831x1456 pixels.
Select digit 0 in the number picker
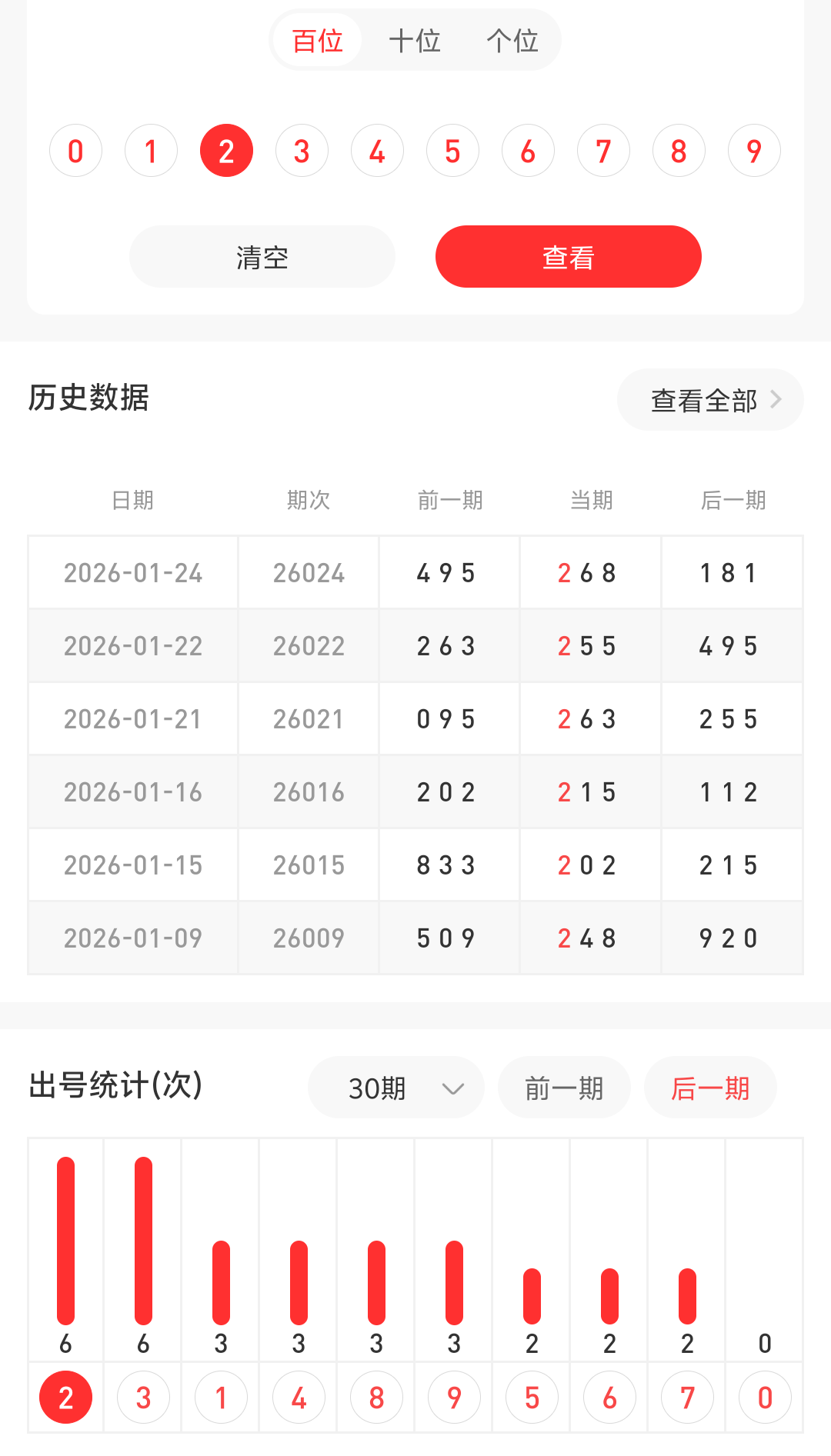tap(75, 150)
